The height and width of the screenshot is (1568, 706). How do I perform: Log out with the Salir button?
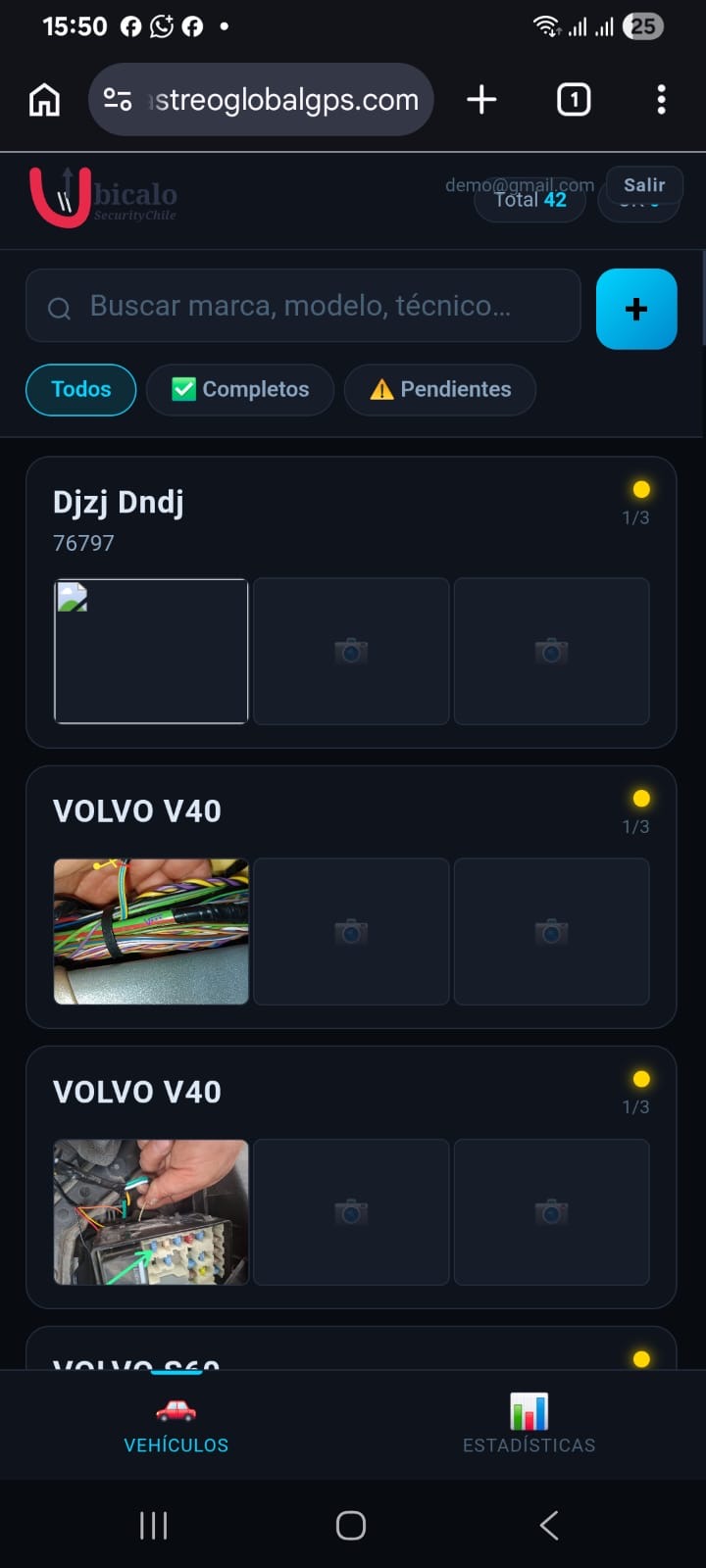click(643, 184)
